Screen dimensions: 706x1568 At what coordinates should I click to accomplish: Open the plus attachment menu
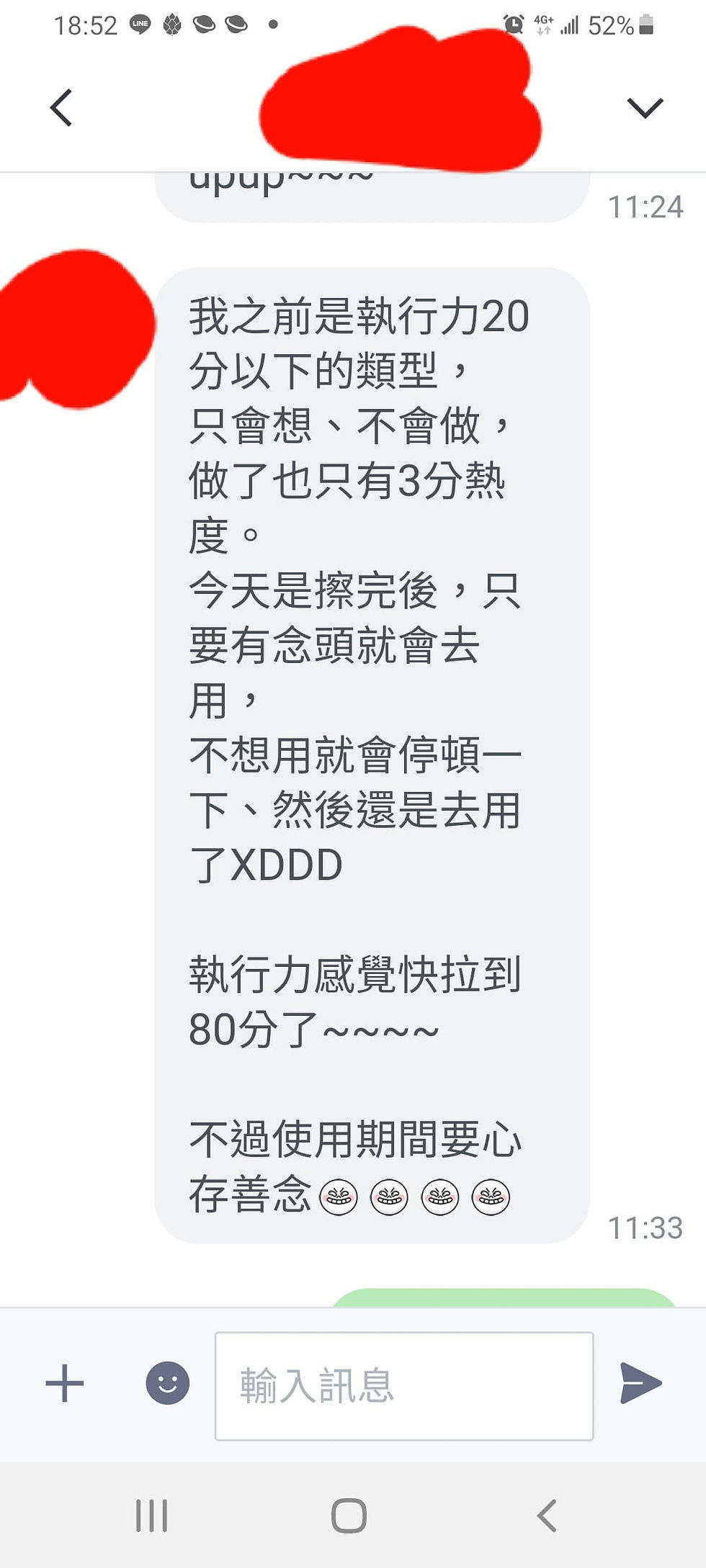click(65, 1383)
